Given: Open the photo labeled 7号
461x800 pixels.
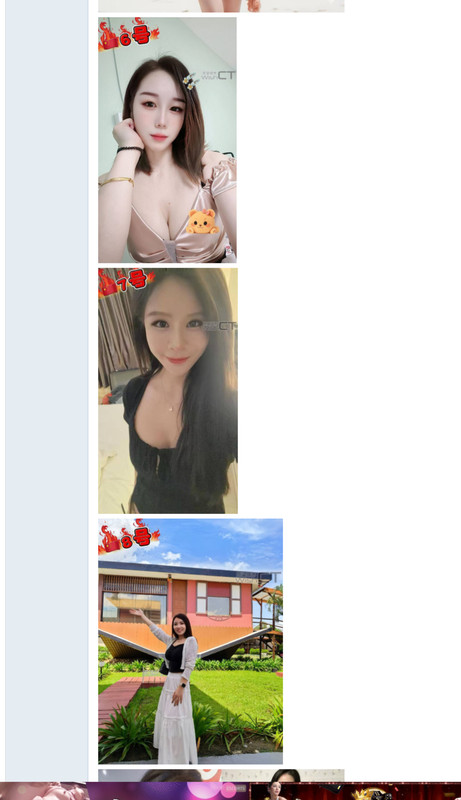Looking at the screenshot, I should pyautogui.click(x=168, y=391).
